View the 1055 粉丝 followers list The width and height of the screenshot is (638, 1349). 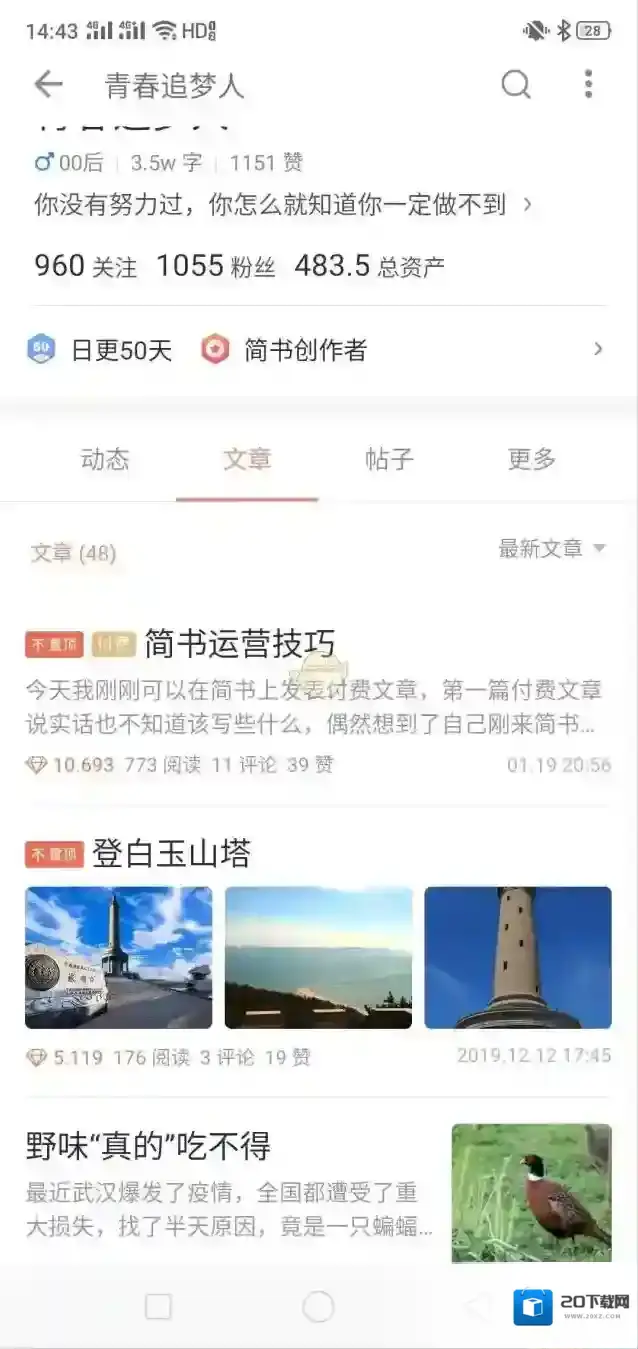click(215, 266)
